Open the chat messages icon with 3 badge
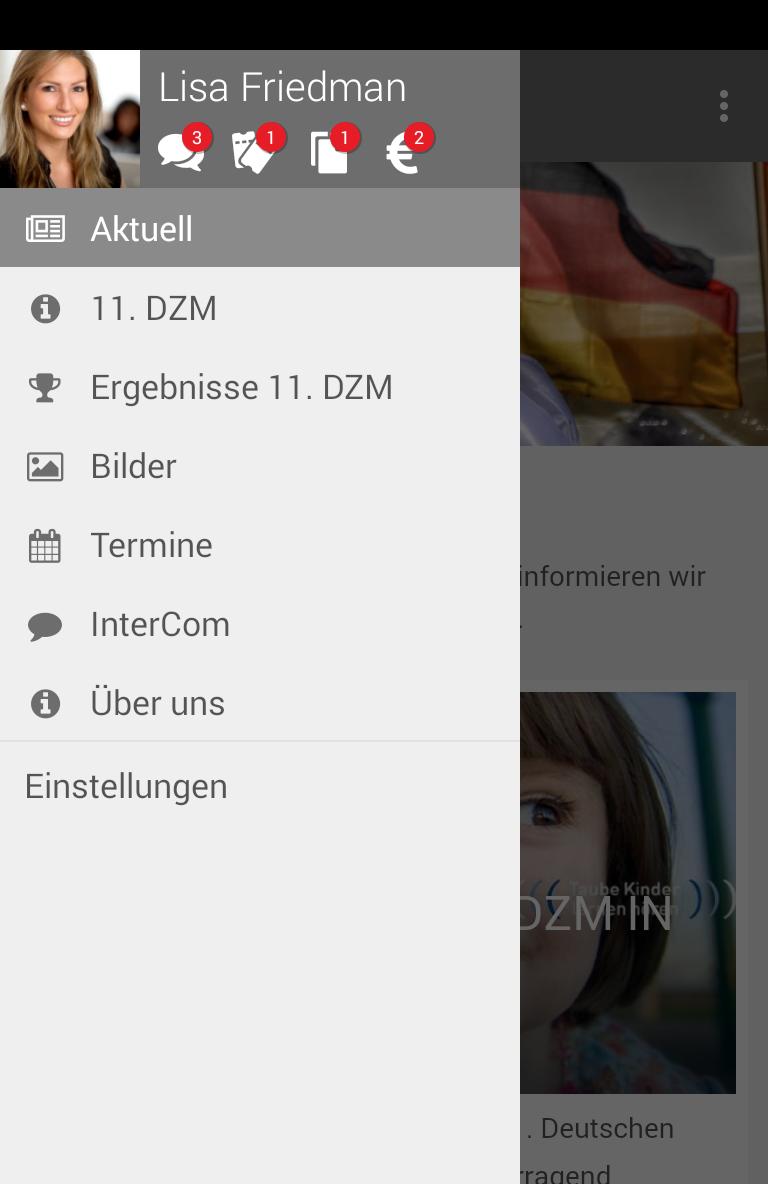Viewport: 768px width, 1184px height. click(182, 152)
